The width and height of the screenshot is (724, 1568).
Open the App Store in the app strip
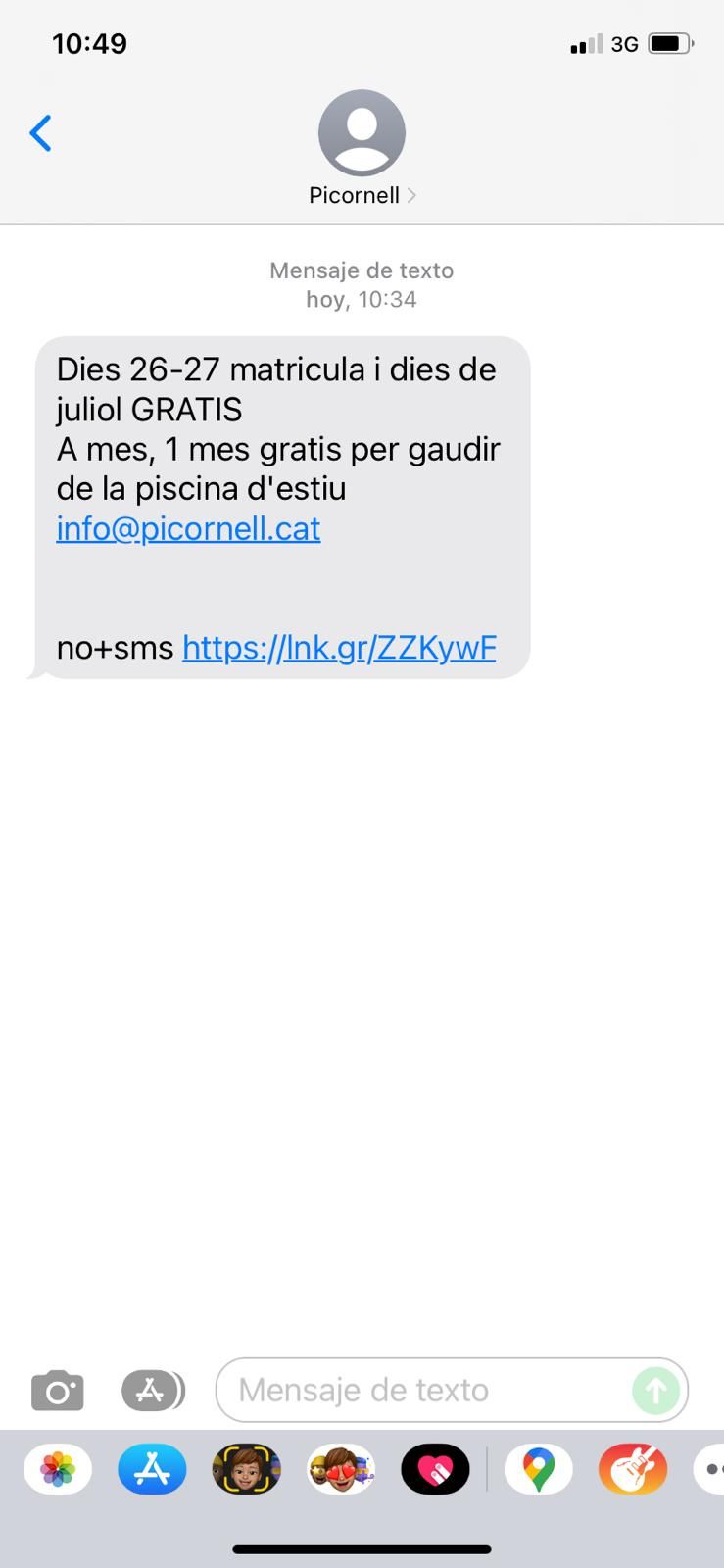tap(152, 1470)
